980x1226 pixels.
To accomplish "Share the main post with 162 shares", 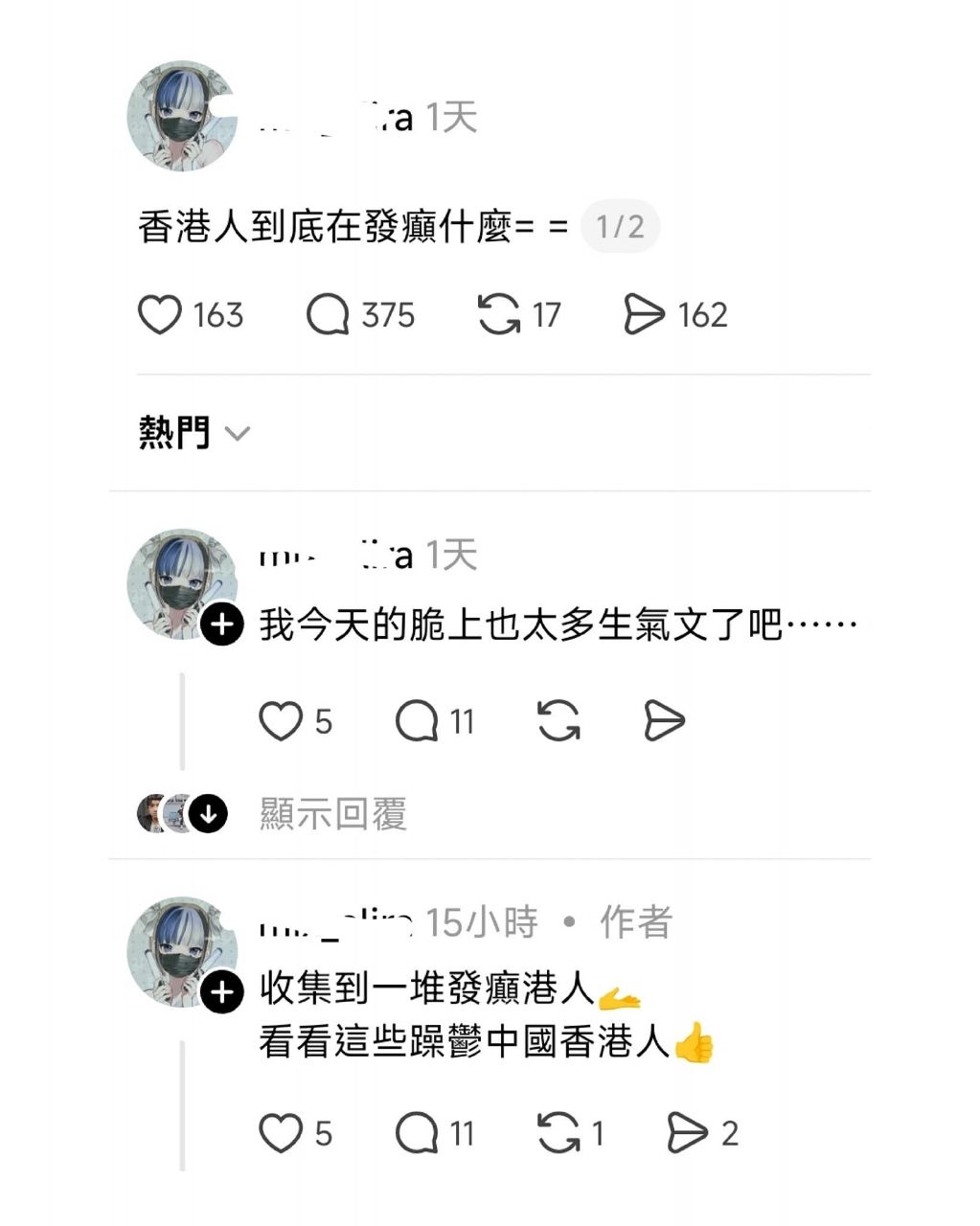I will pos(644,315).
